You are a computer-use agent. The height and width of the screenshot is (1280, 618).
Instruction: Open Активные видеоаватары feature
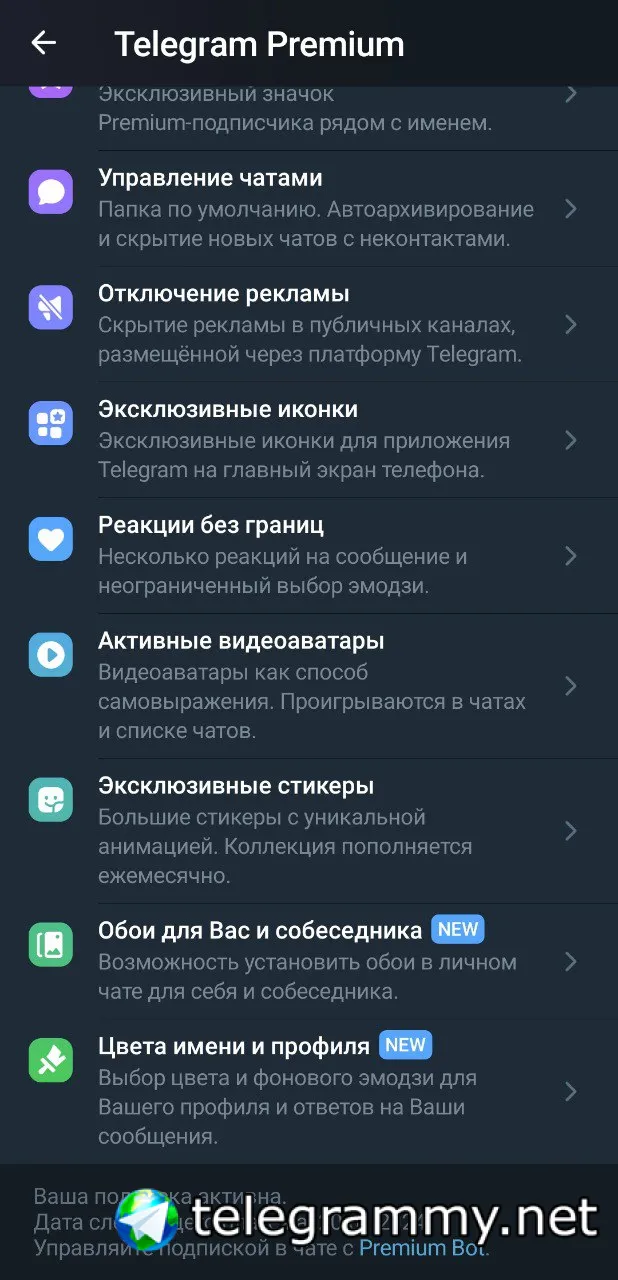310,685
